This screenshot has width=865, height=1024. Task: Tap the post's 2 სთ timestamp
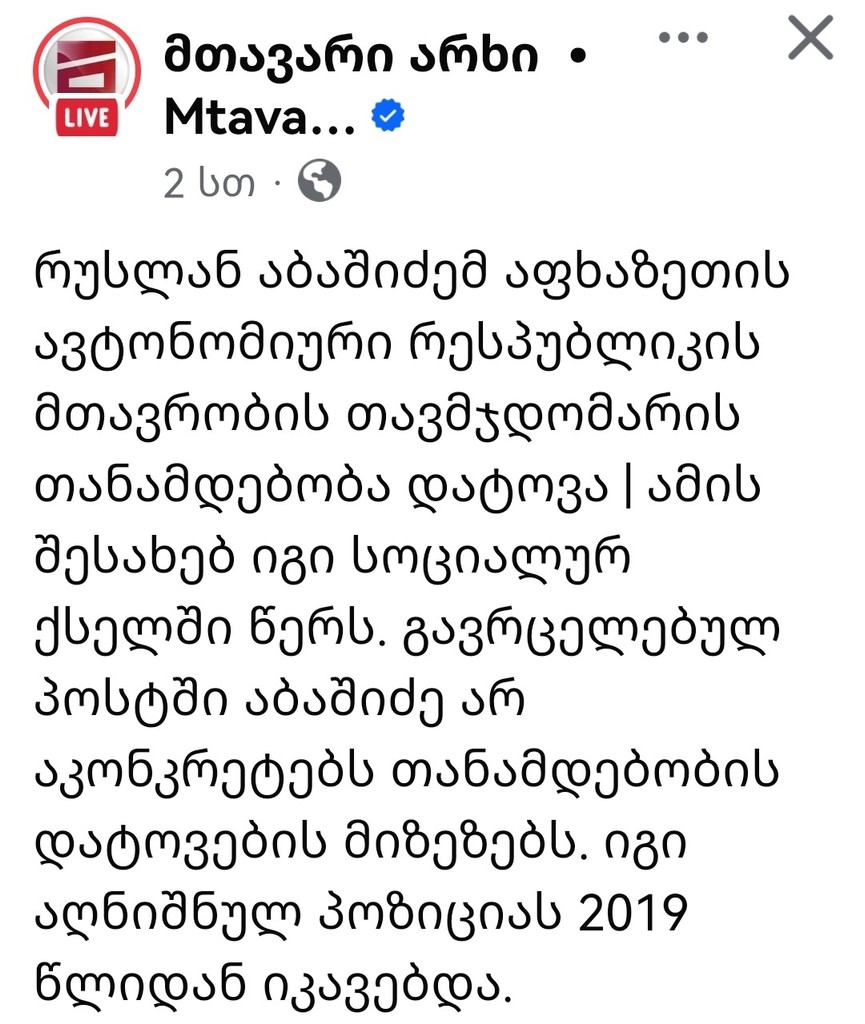point(209,183)
